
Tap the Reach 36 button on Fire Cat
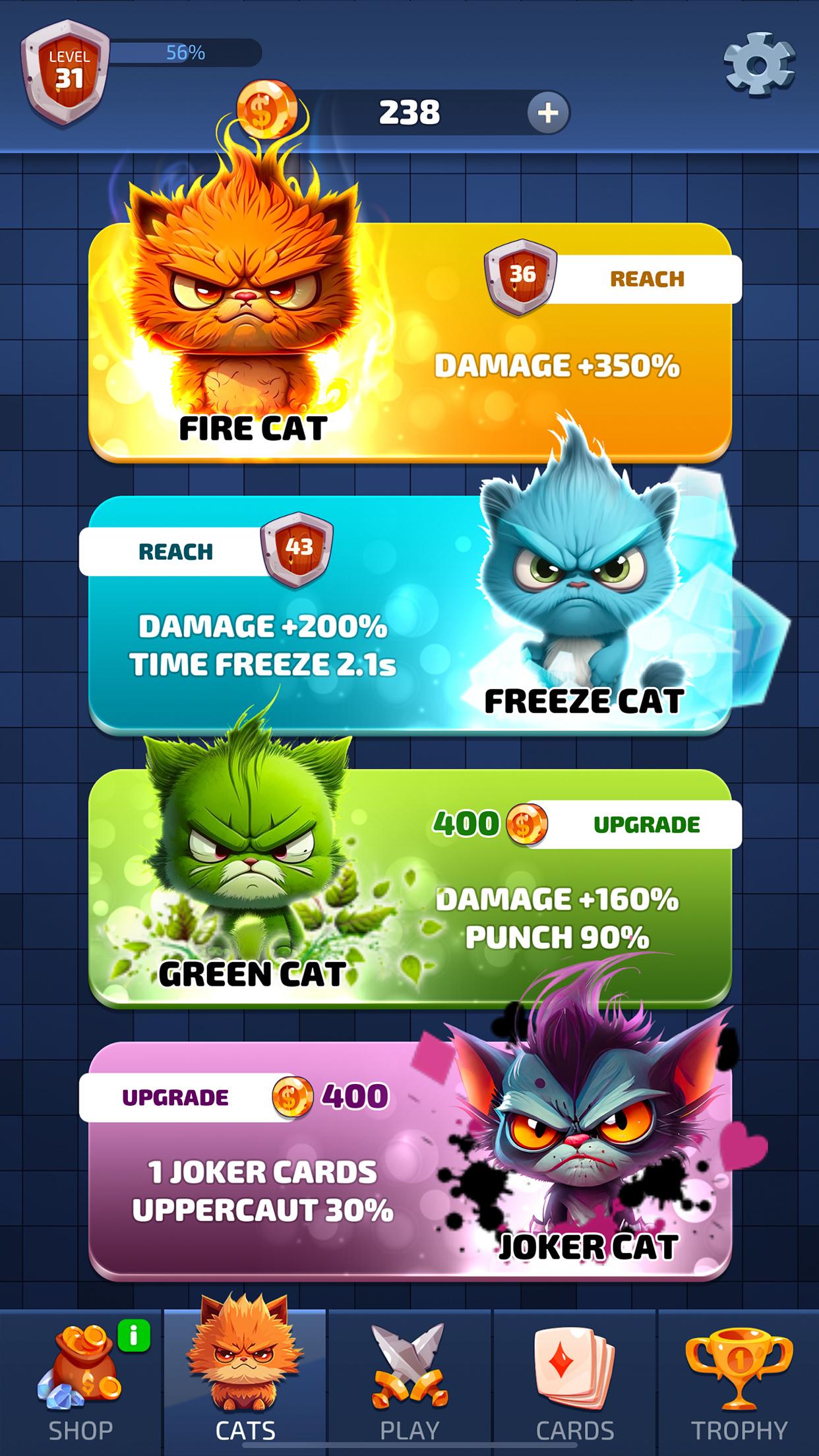pyautogui.click(x=613, y=278)
